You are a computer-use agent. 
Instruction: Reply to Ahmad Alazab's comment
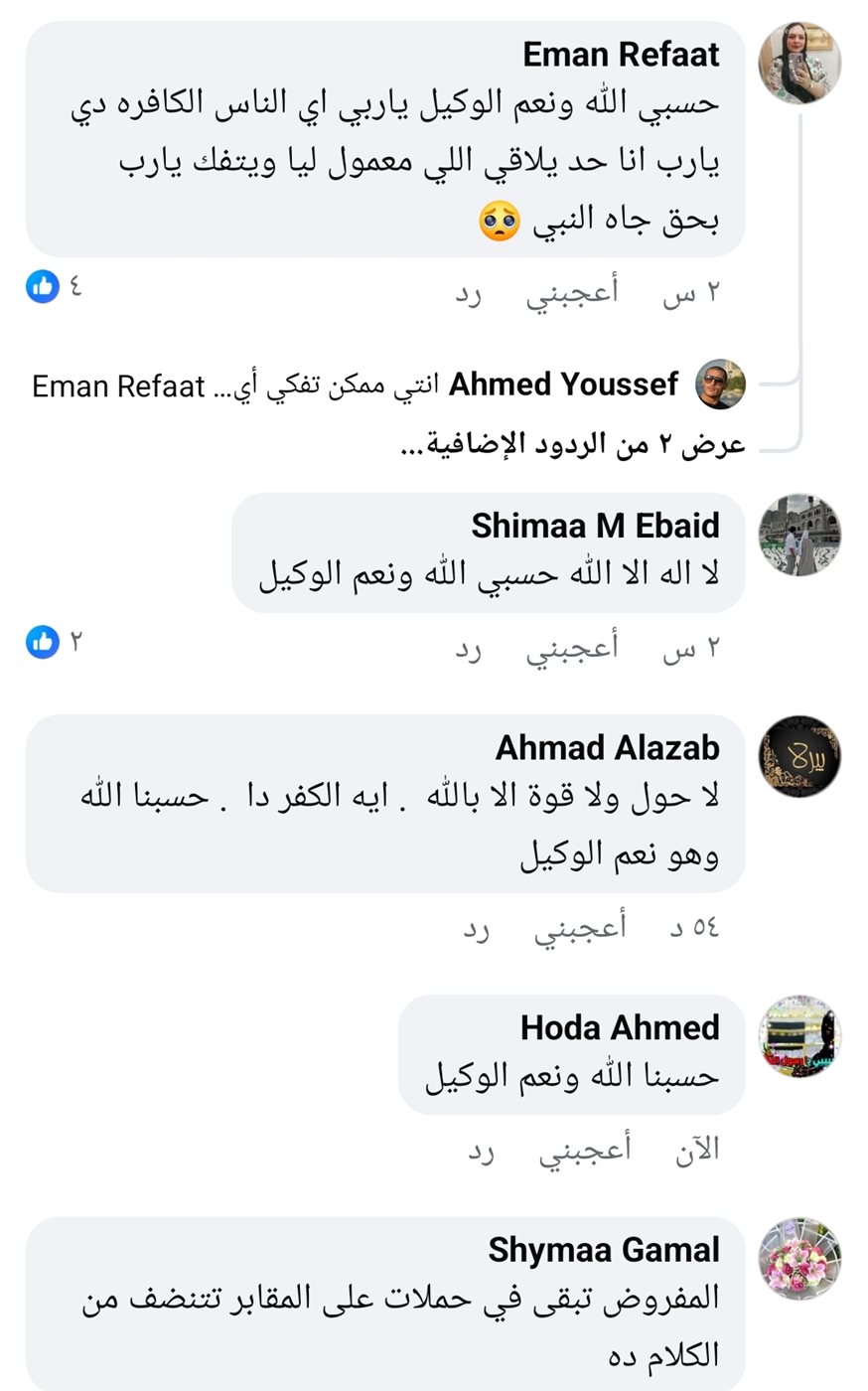477,930
